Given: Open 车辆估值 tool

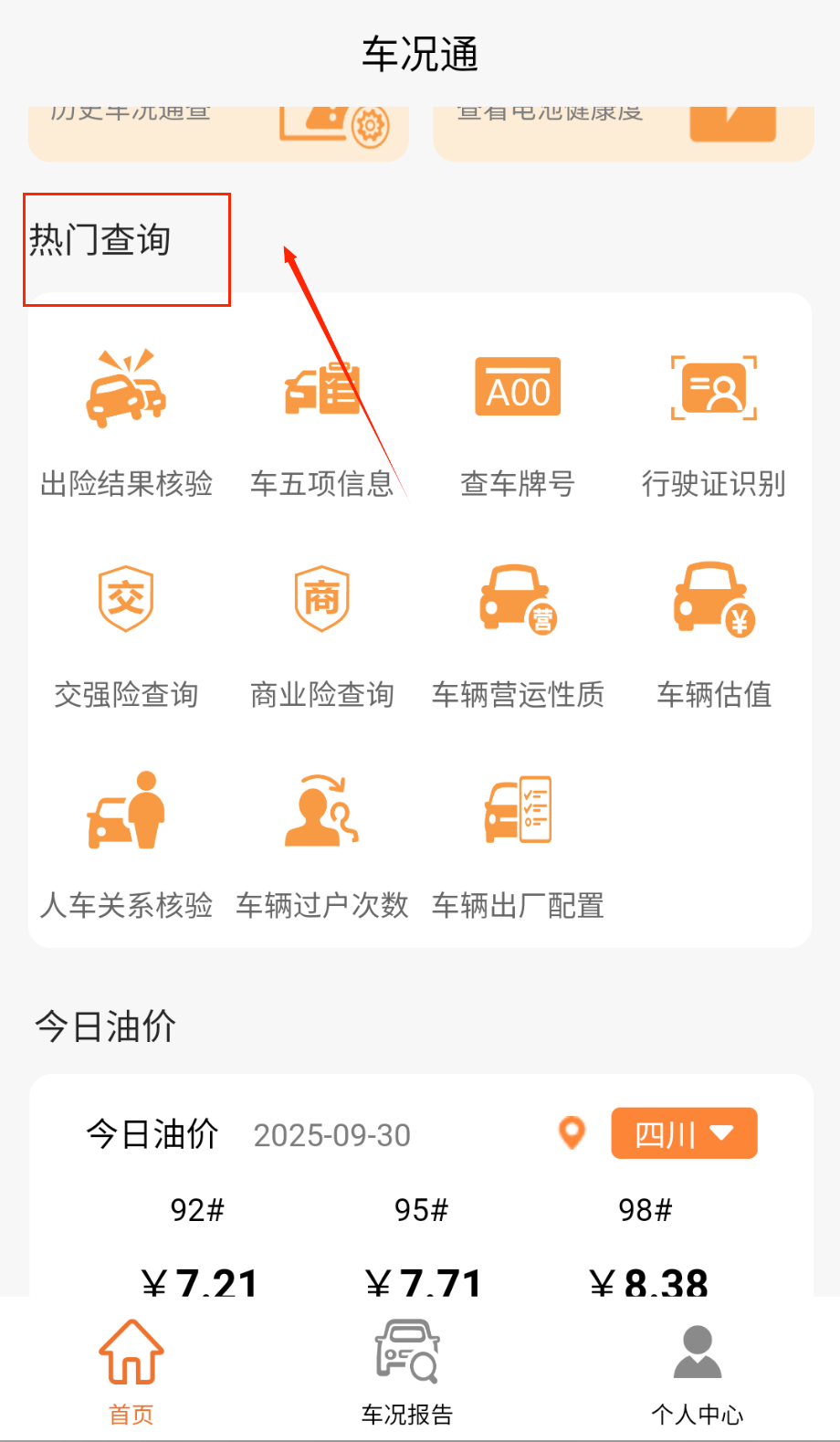Looking at the screenshot, I should (x=713, y=634).
